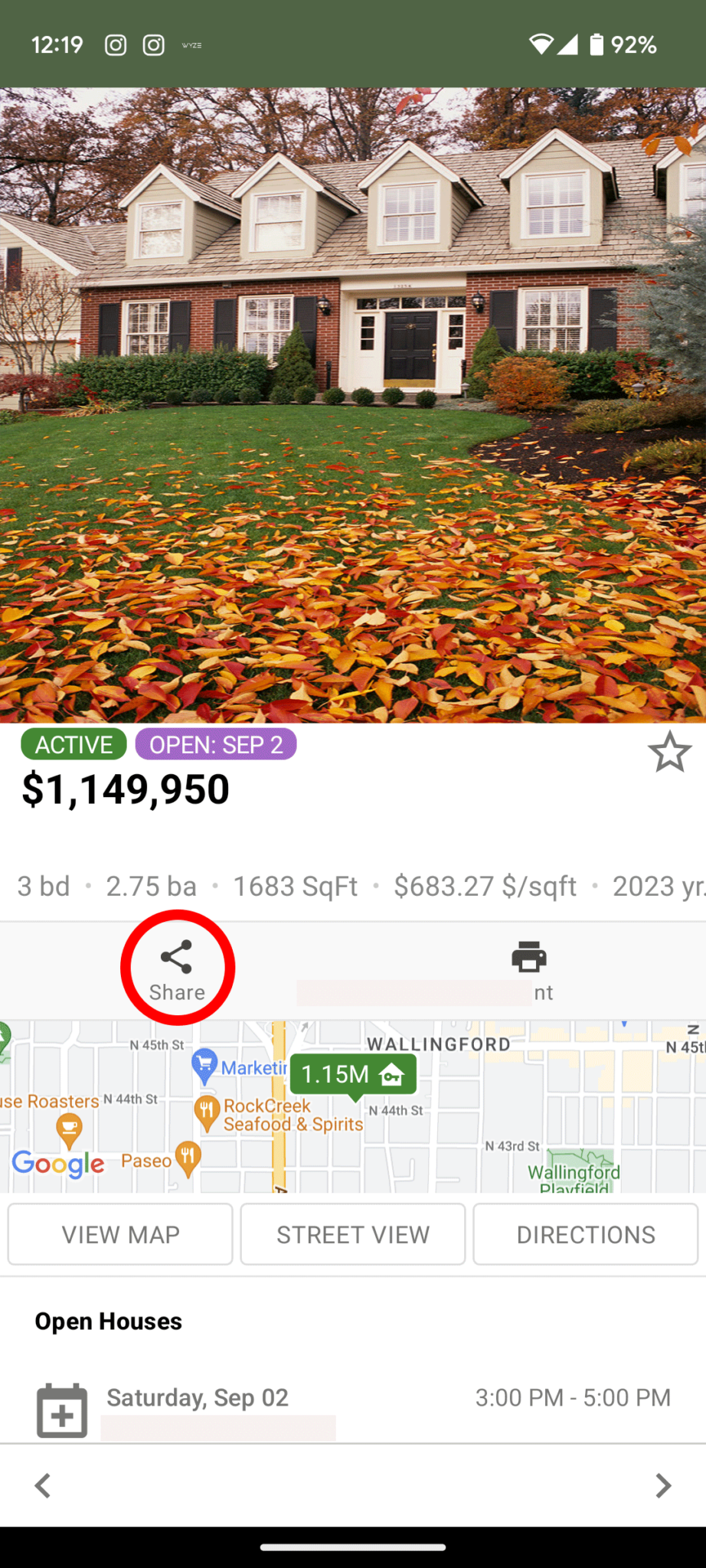The width and height of the screenshot is (706, 1568).
Task: Open the Saturday, Sep 02 open house entry
Action: (197, 1398)
